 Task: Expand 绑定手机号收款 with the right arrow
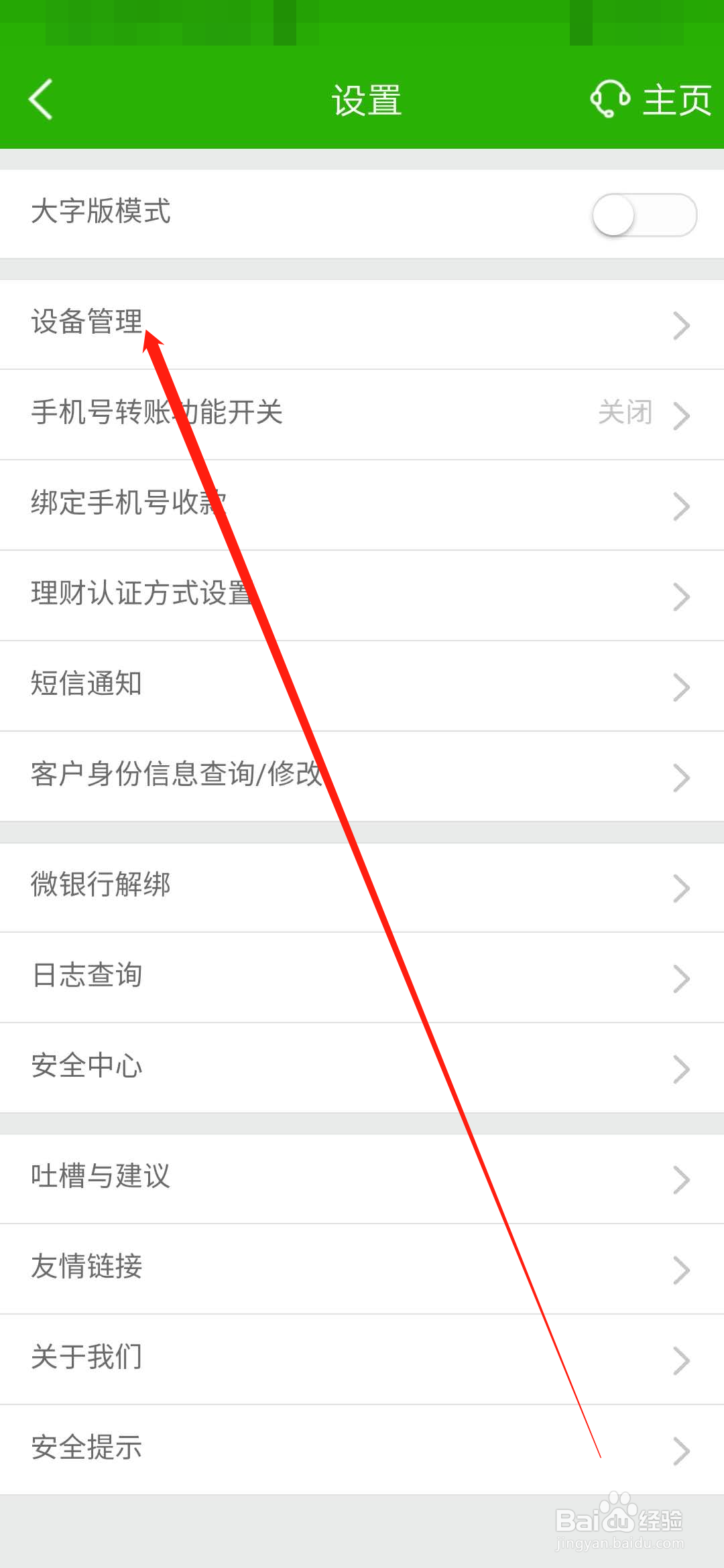pyautogui.click(x=682, y=505)
